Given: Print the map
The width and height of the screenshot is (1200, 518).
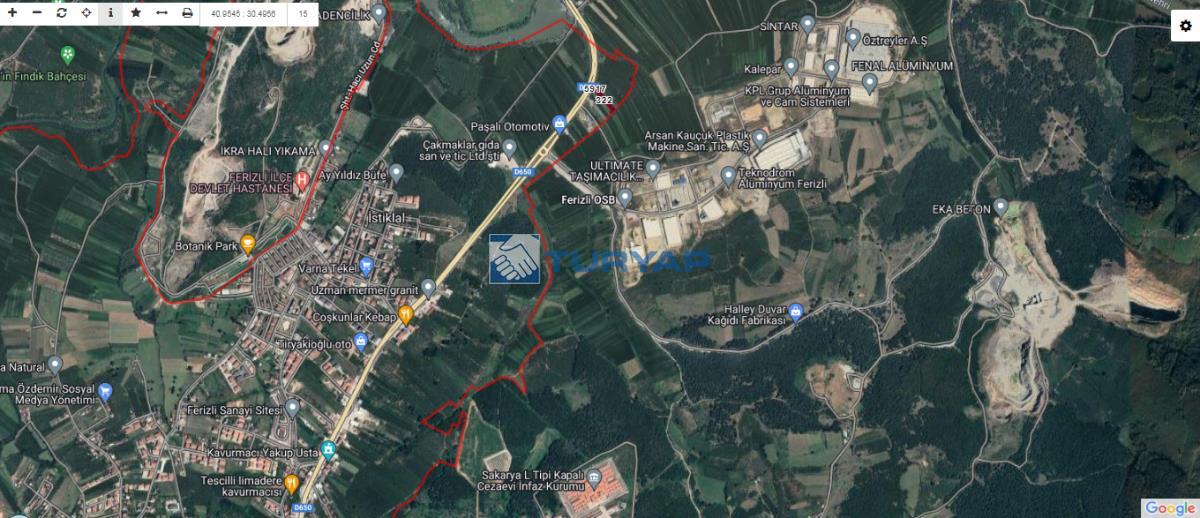Looking at the screenshot, I should tap(187, 14).
